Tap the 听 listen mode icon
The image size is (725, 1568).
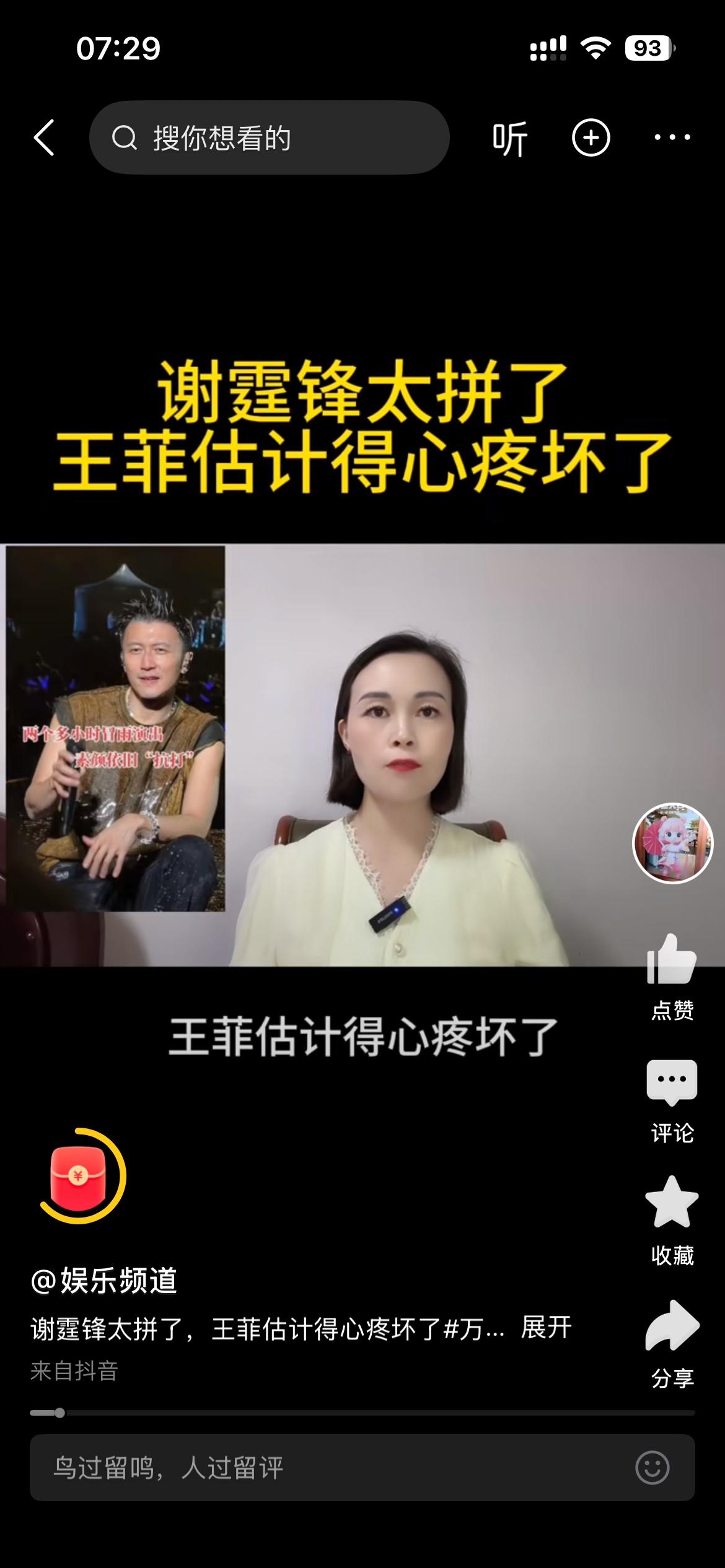(508, 137)
